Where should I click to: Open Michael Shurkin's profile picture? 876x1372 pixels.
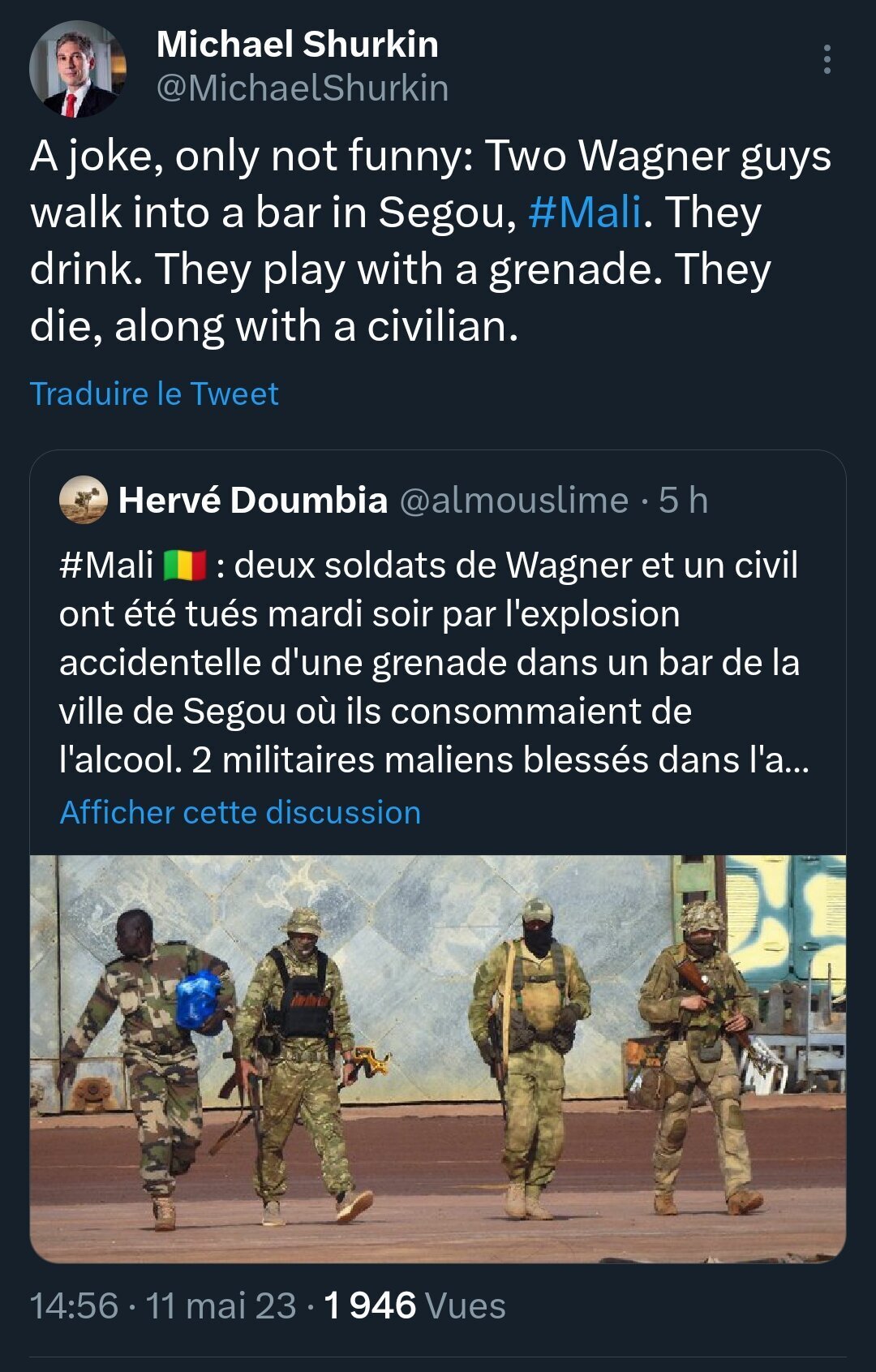tap(78, 69)
